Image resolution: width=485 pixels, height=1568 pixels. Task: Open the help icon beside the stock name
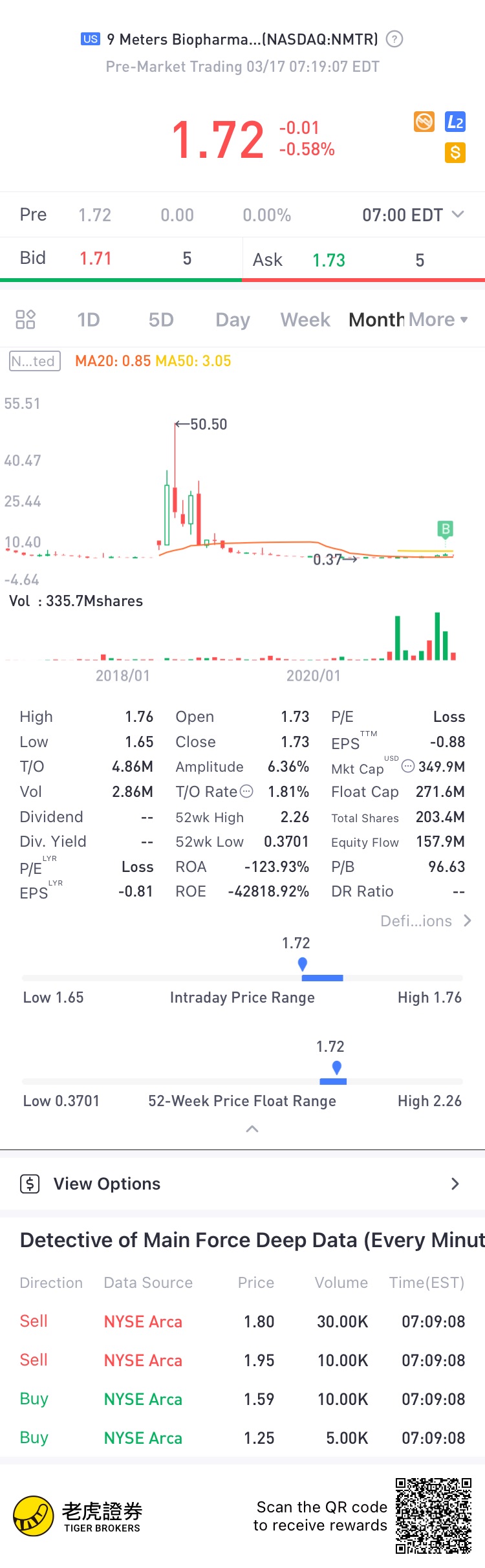394,39
